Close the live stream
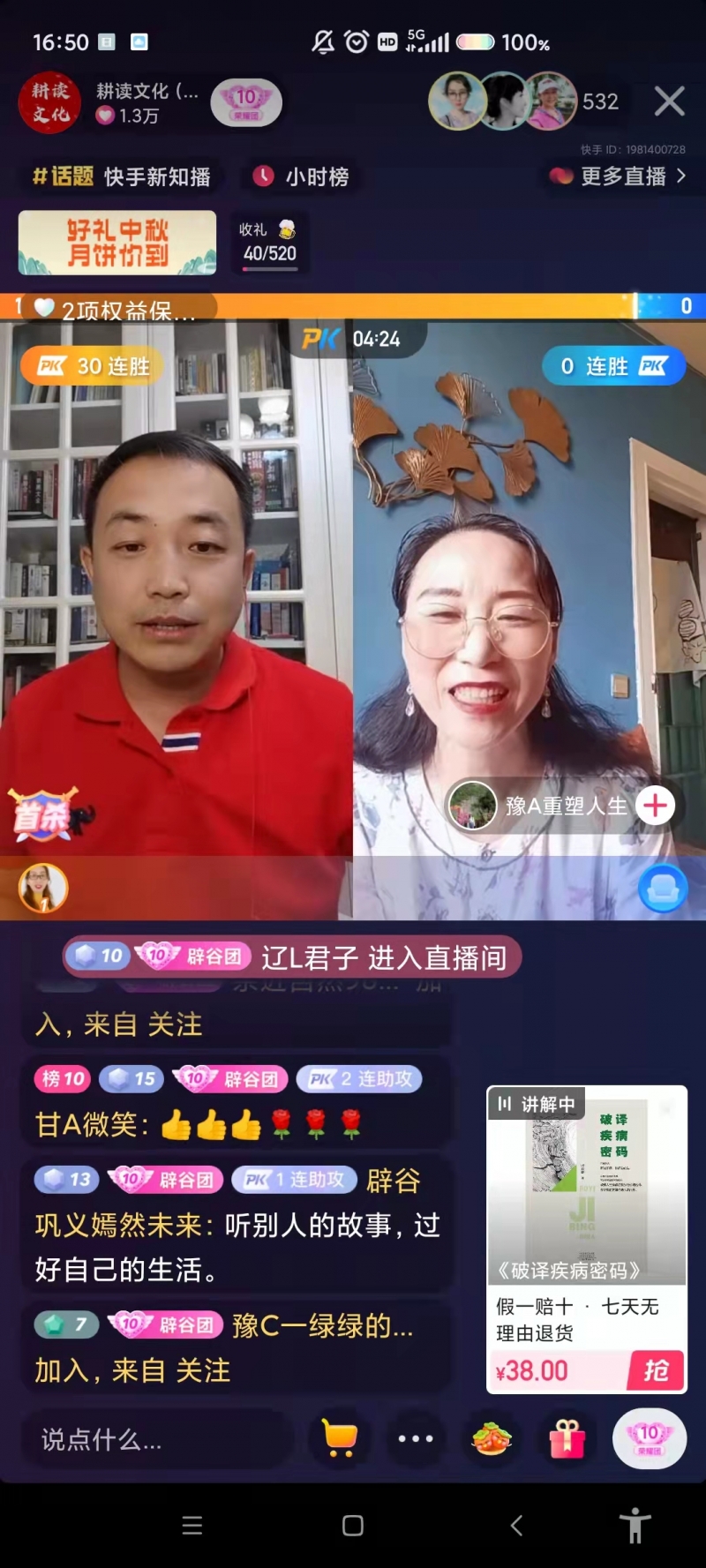The width and height of the screenshot is (706, 1568). (669, 101)
